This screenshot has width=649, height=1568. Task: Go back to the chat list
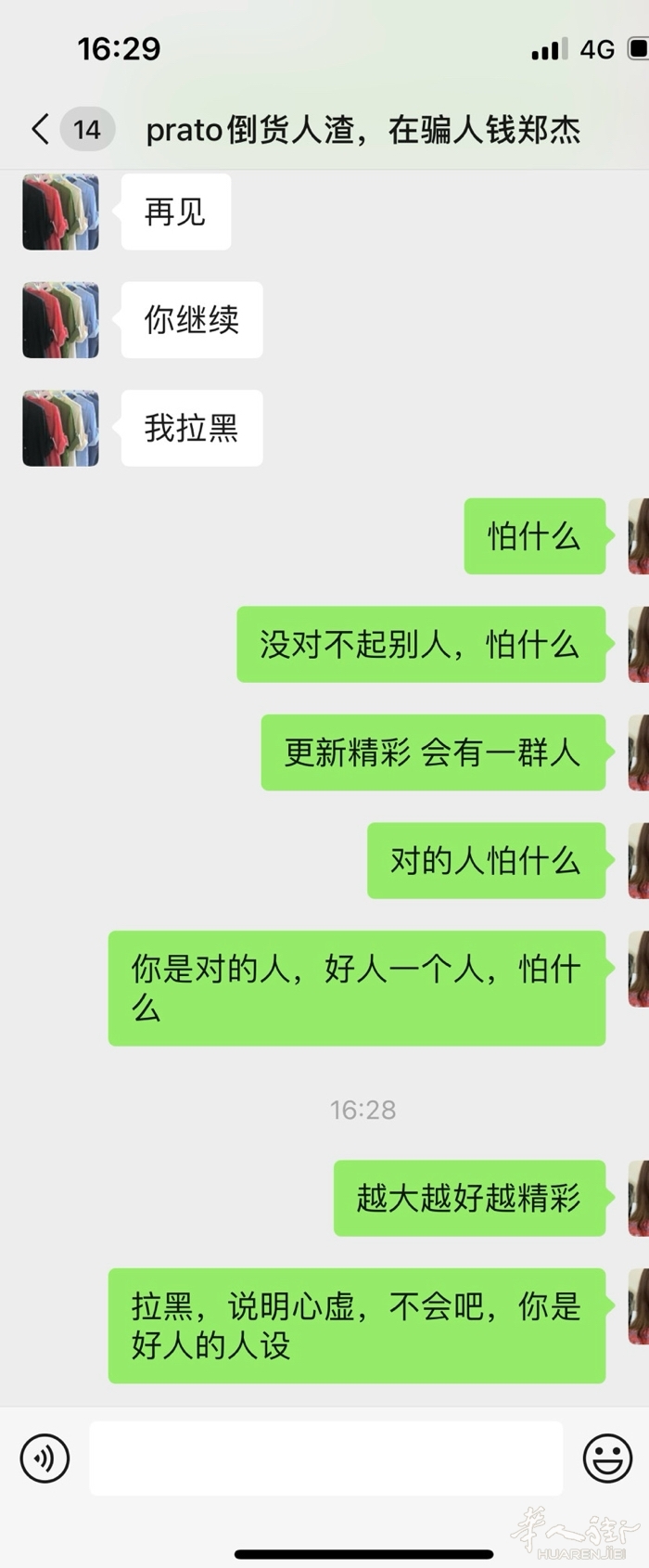click(x=41, y=129)
